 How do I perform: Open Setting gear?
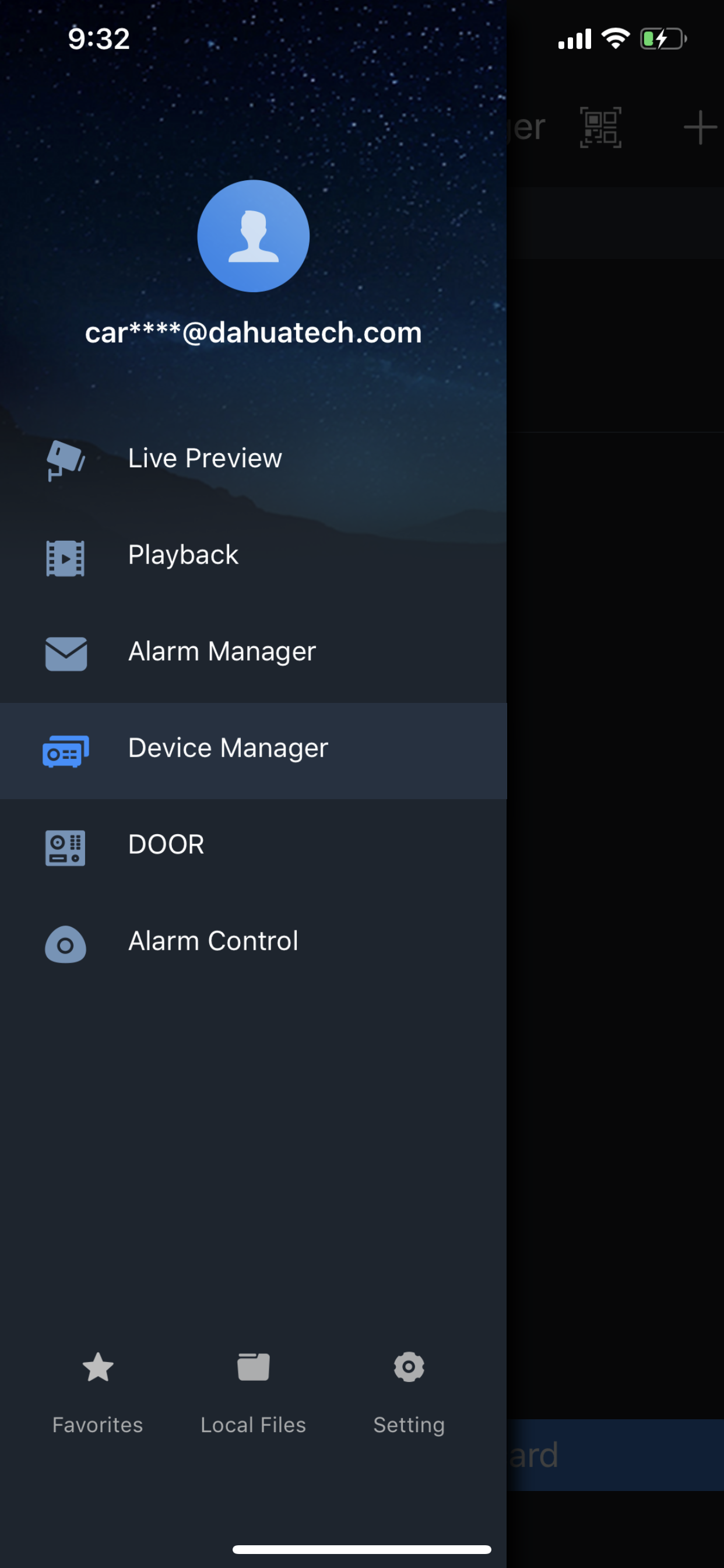click(409, 1392)
